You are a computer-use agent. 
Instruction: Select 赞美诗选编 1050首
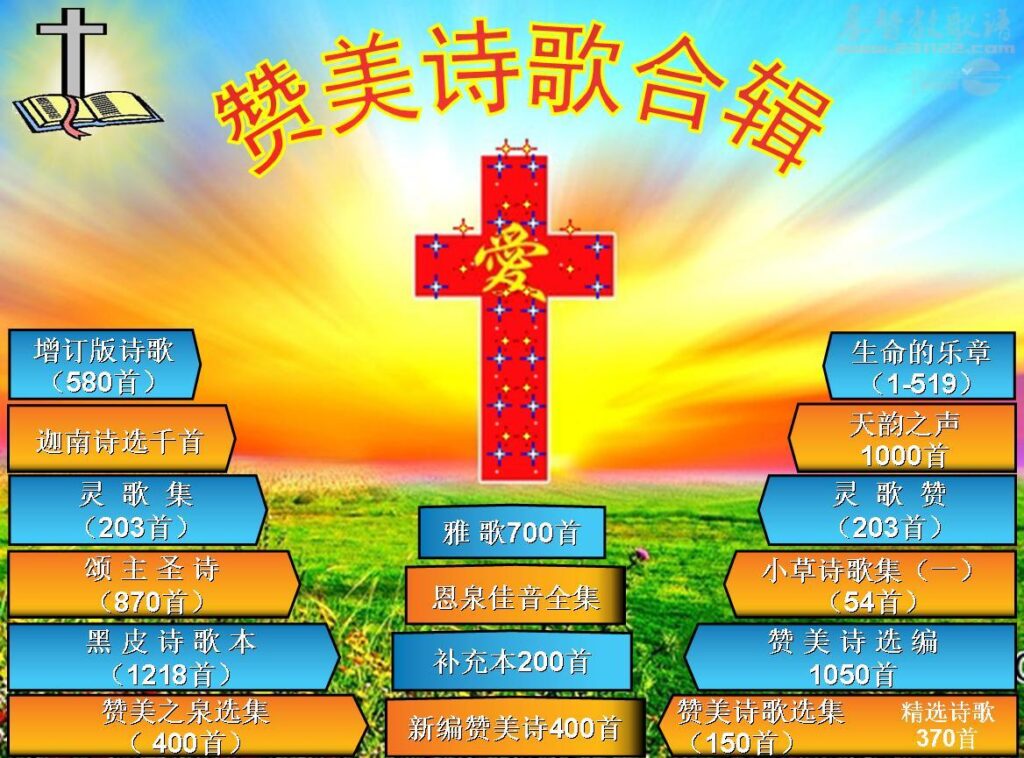pyautogui.click(x=852, y=657)
